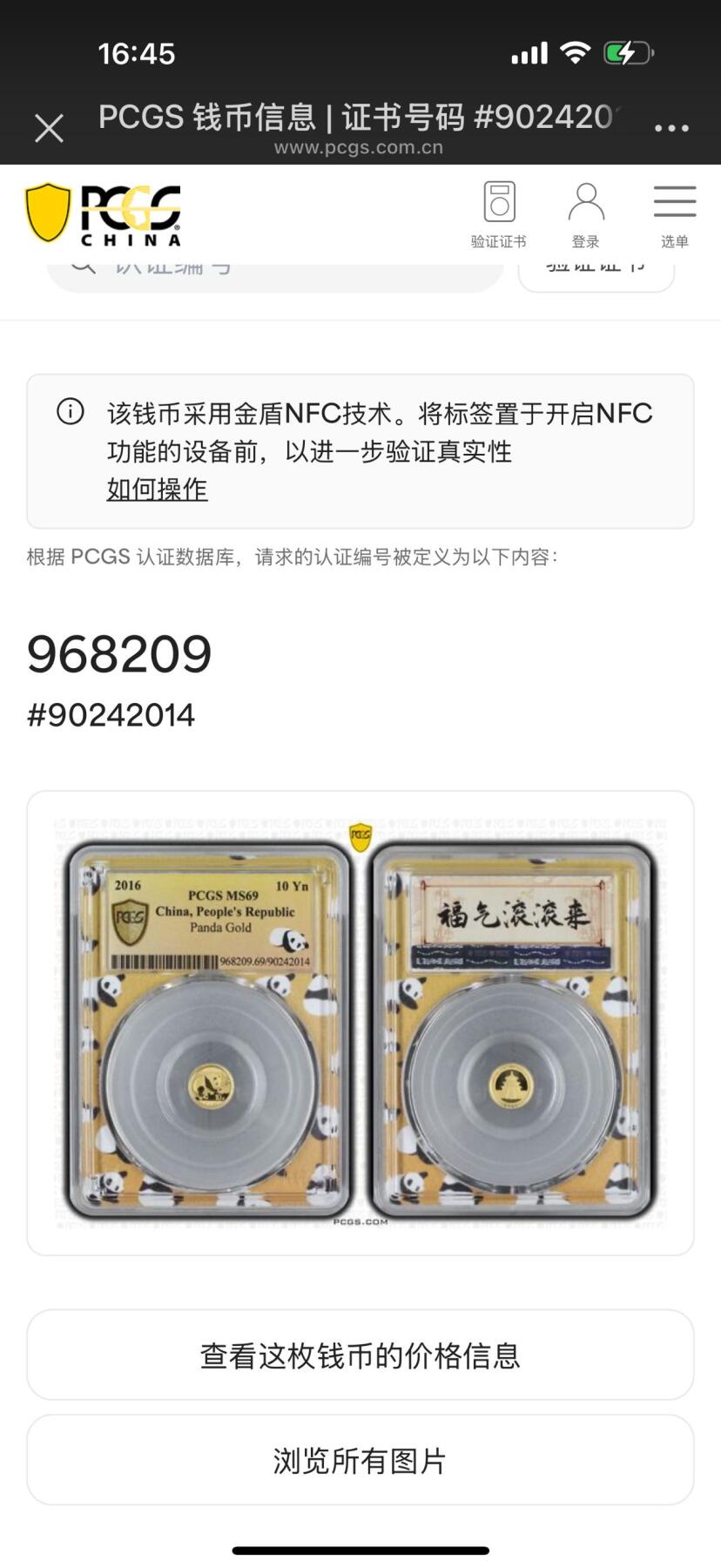Image resolution: width=721 pixels, height=1568 pixels.
Task: Tap the charging battery icon
Action: [x=625, y=52]
